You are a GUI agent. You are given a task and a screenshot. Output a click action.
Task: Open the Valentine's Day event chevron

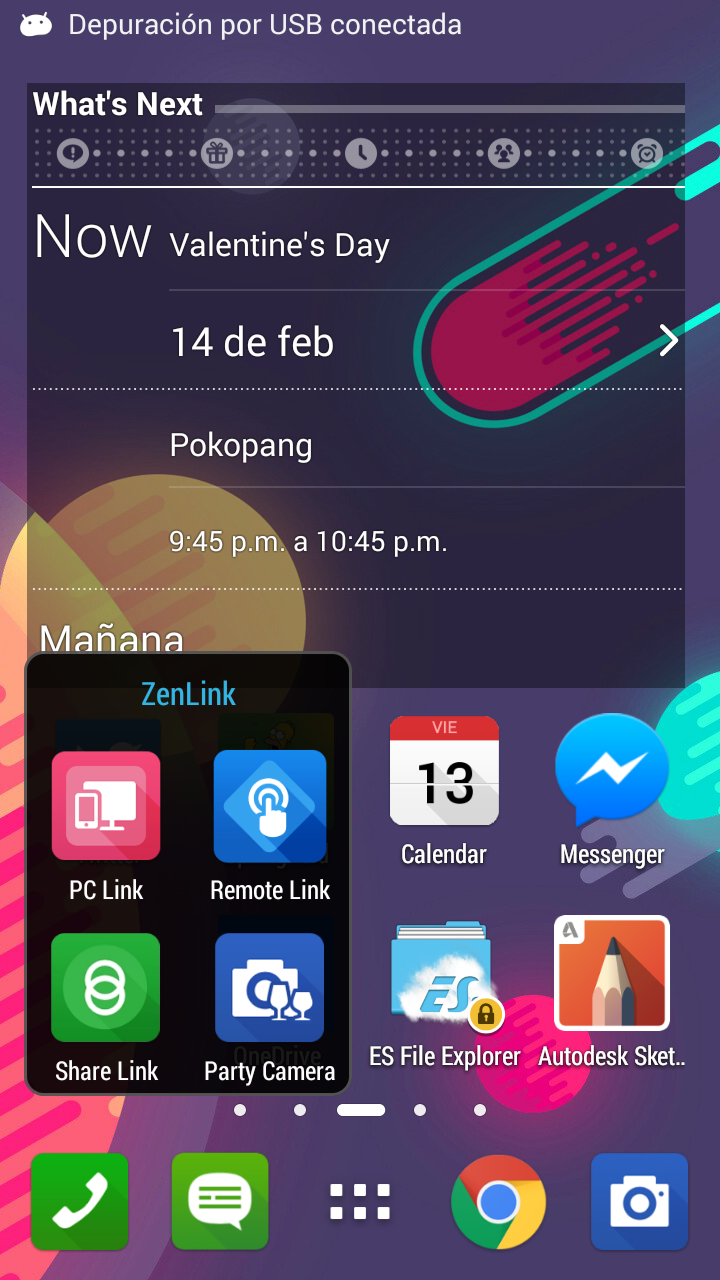(669, 341)
